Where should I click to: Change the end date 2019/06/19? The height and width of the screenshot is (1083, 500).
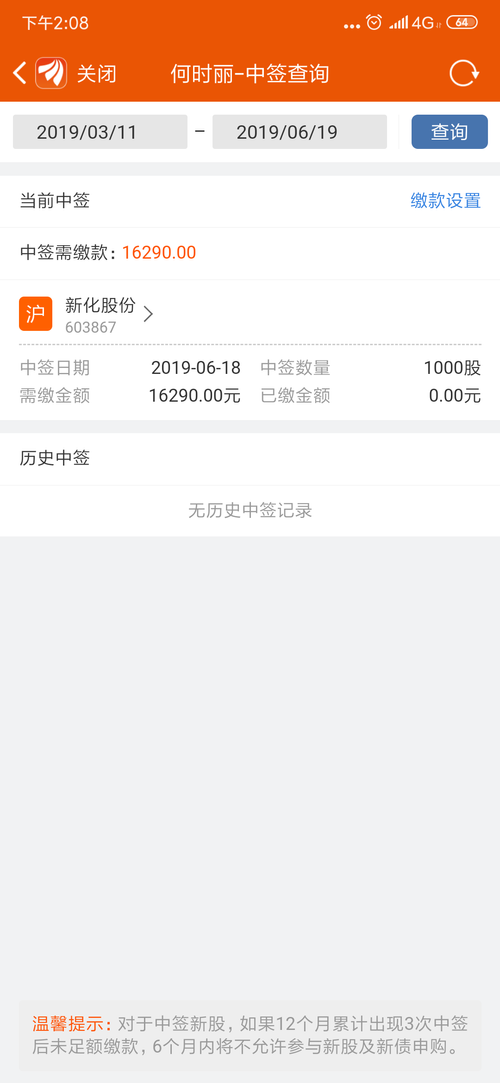click(x=300, y=132)
